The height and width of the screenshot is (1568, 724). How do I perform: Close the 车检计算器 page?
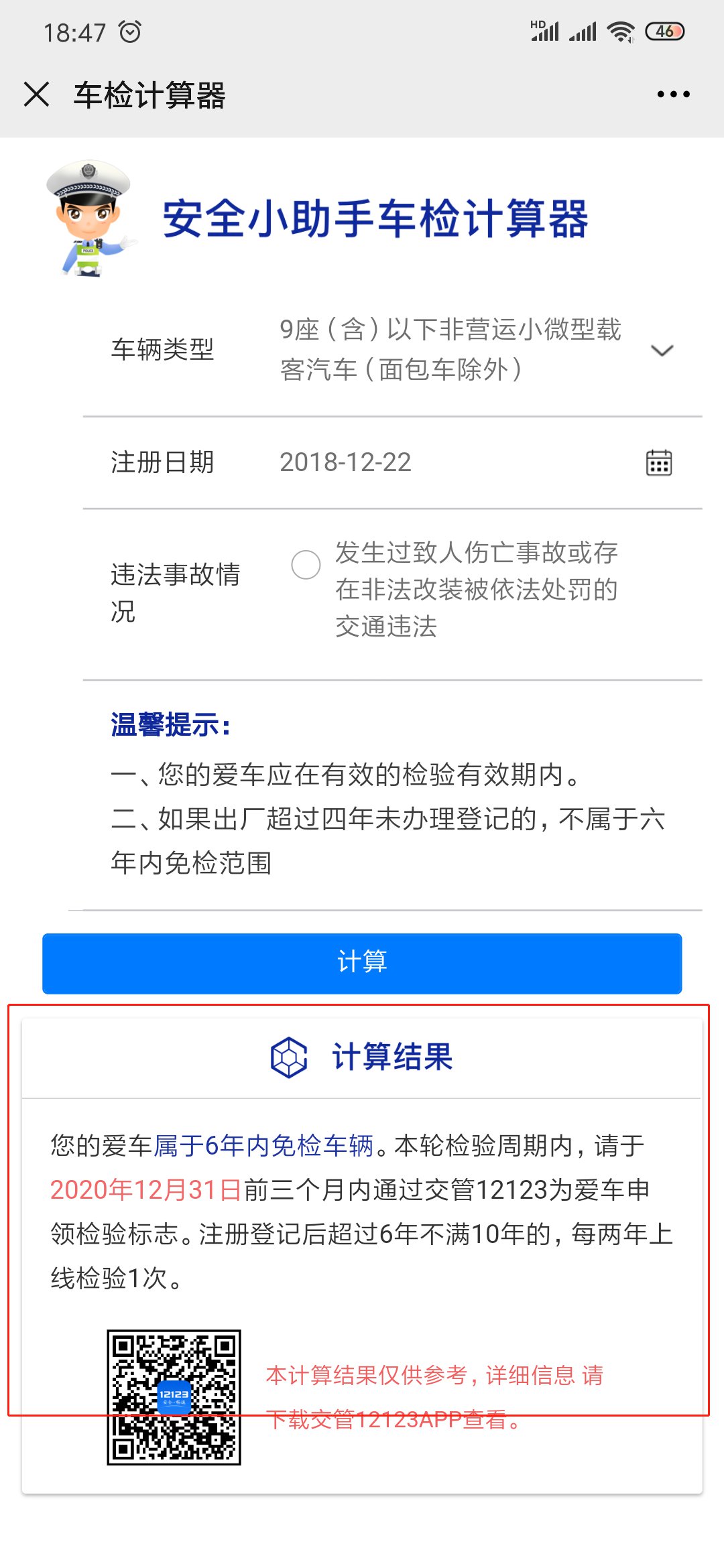tap(36, 94)
